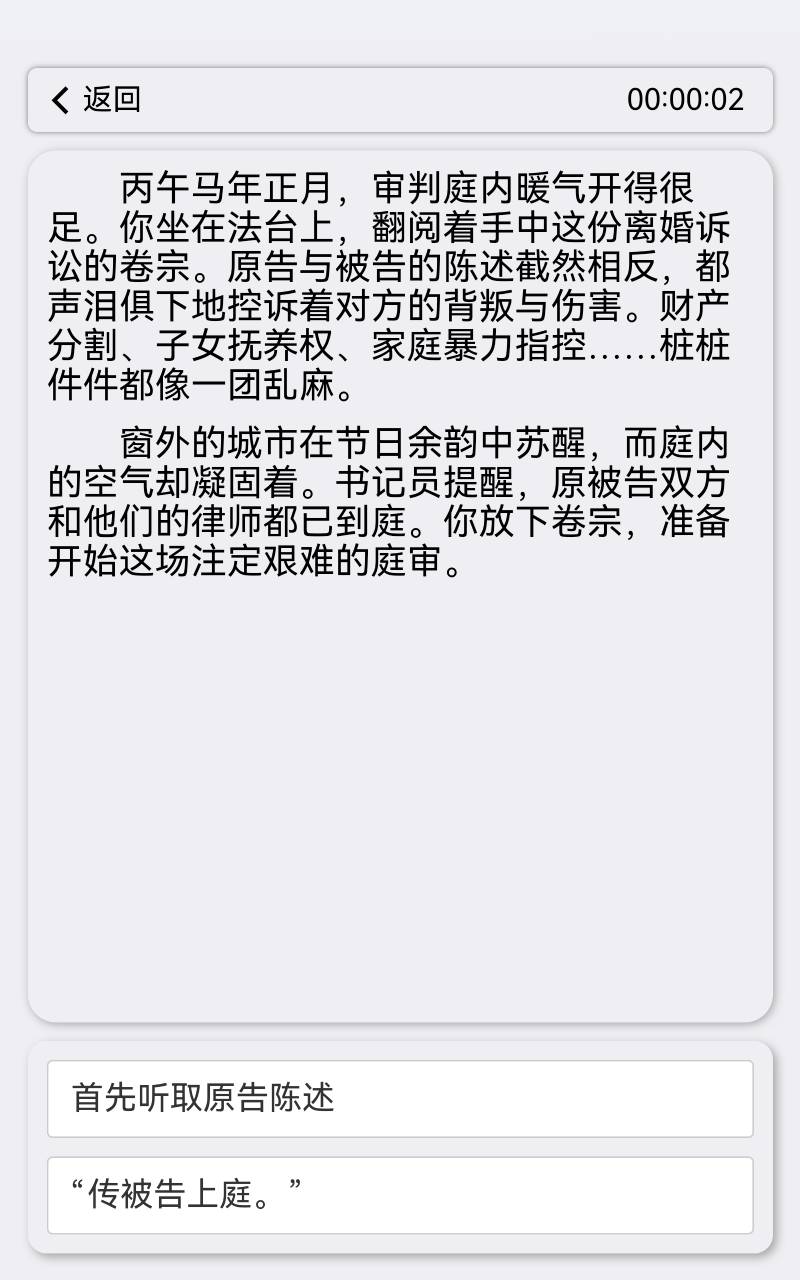Select “传被告上庭。” option
800x1280 pixels.
[400, 1195]
